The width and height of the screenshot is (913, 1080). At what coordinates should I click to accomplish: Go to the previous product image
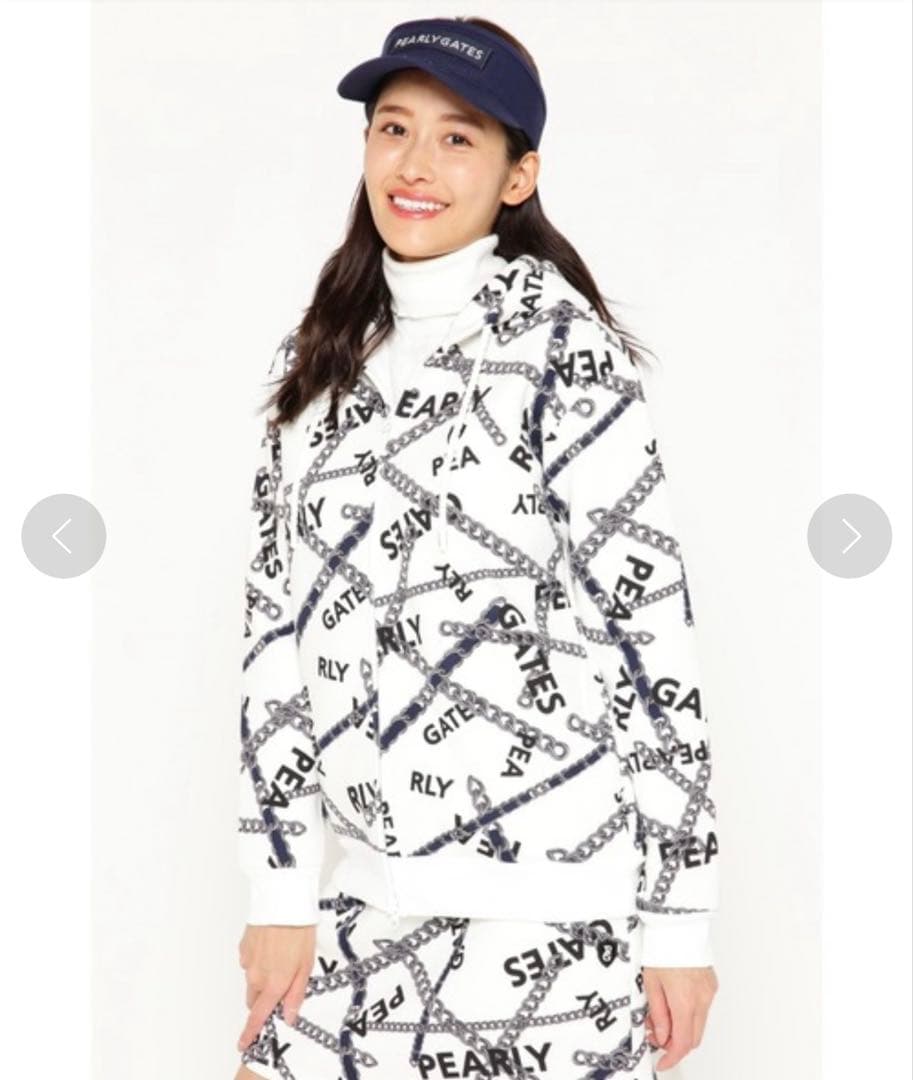(63, 536)
